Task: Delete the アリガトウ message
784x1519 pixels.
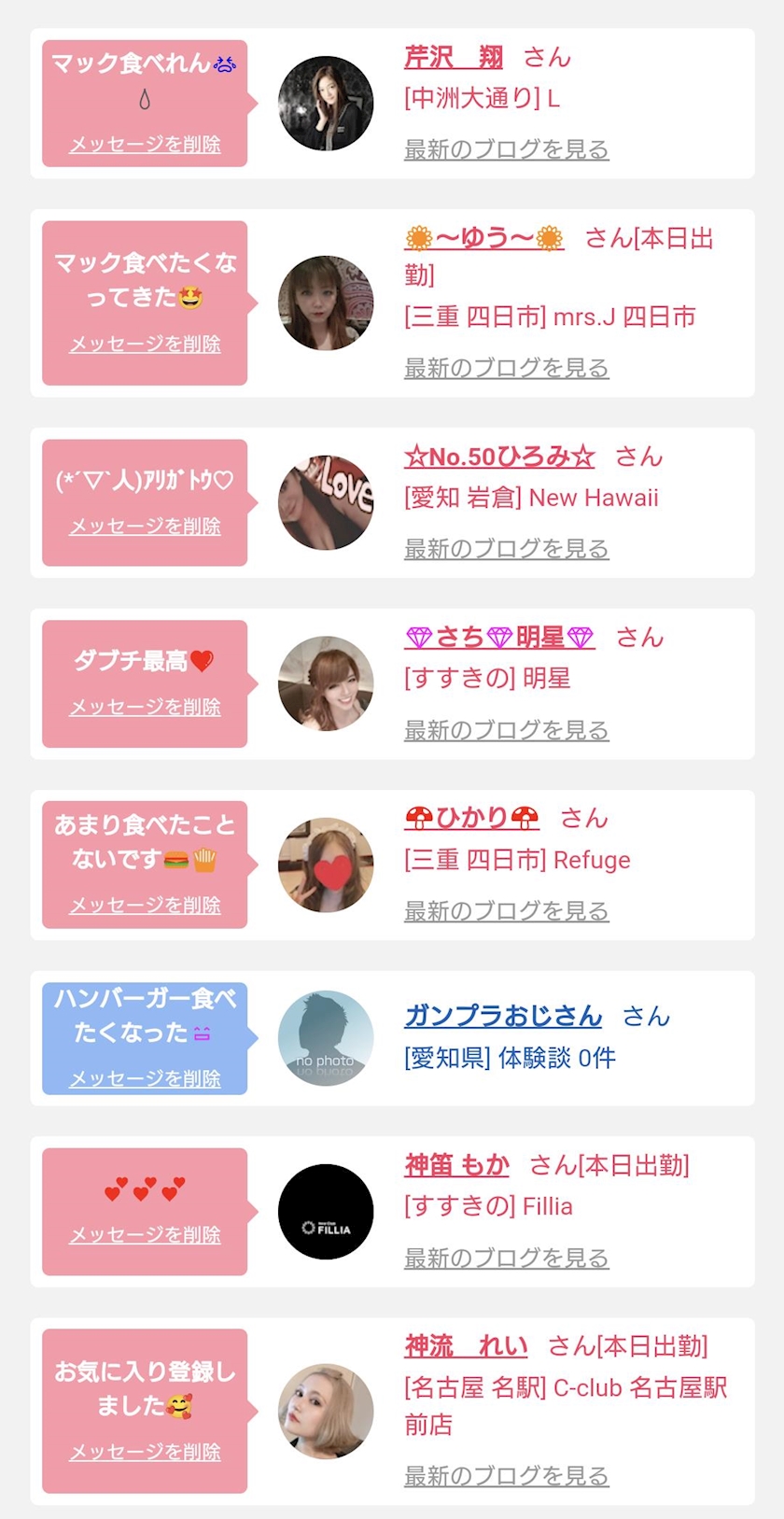Action: pyautogui.click(x=145, y=527)
